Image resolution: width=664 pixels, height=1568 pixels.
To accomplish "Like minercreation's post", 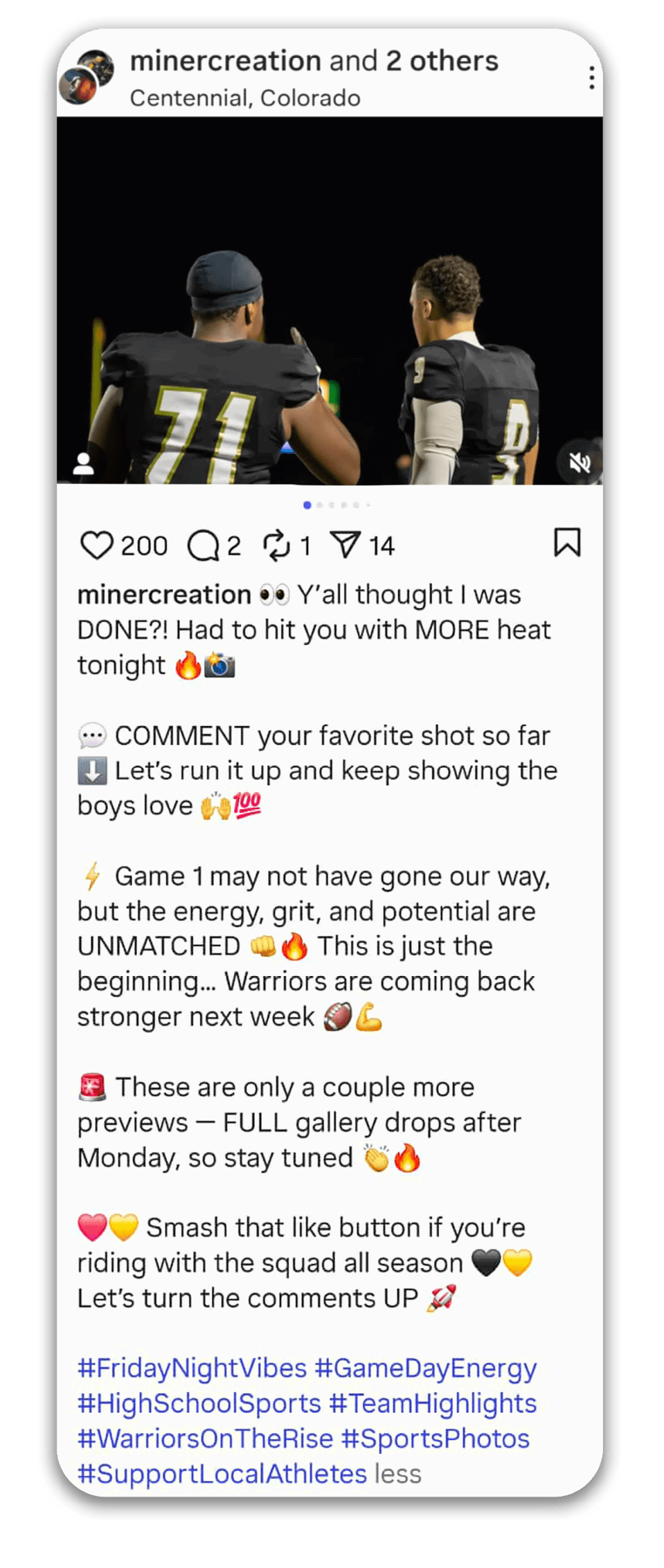I will [96, 545].
